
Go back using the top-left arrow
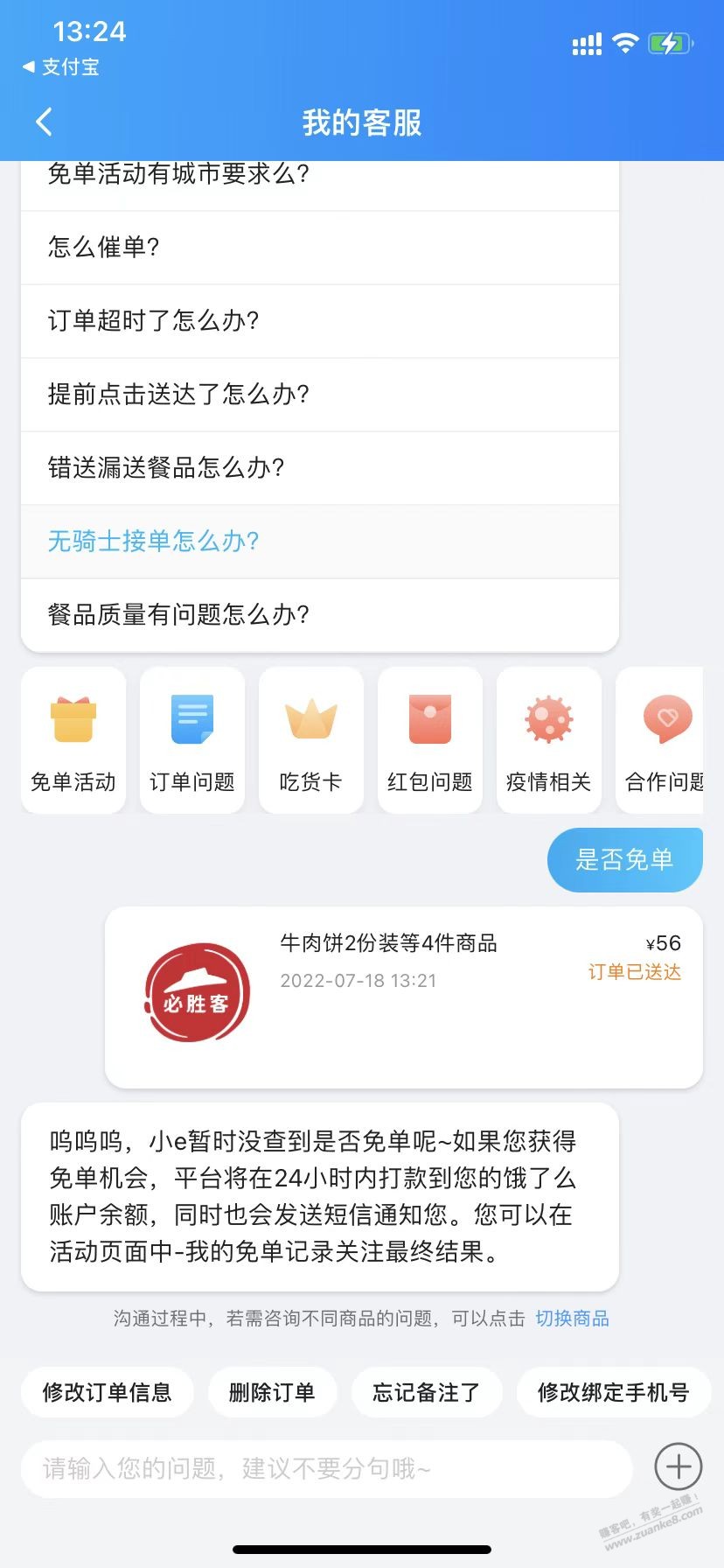coord(45,122)
